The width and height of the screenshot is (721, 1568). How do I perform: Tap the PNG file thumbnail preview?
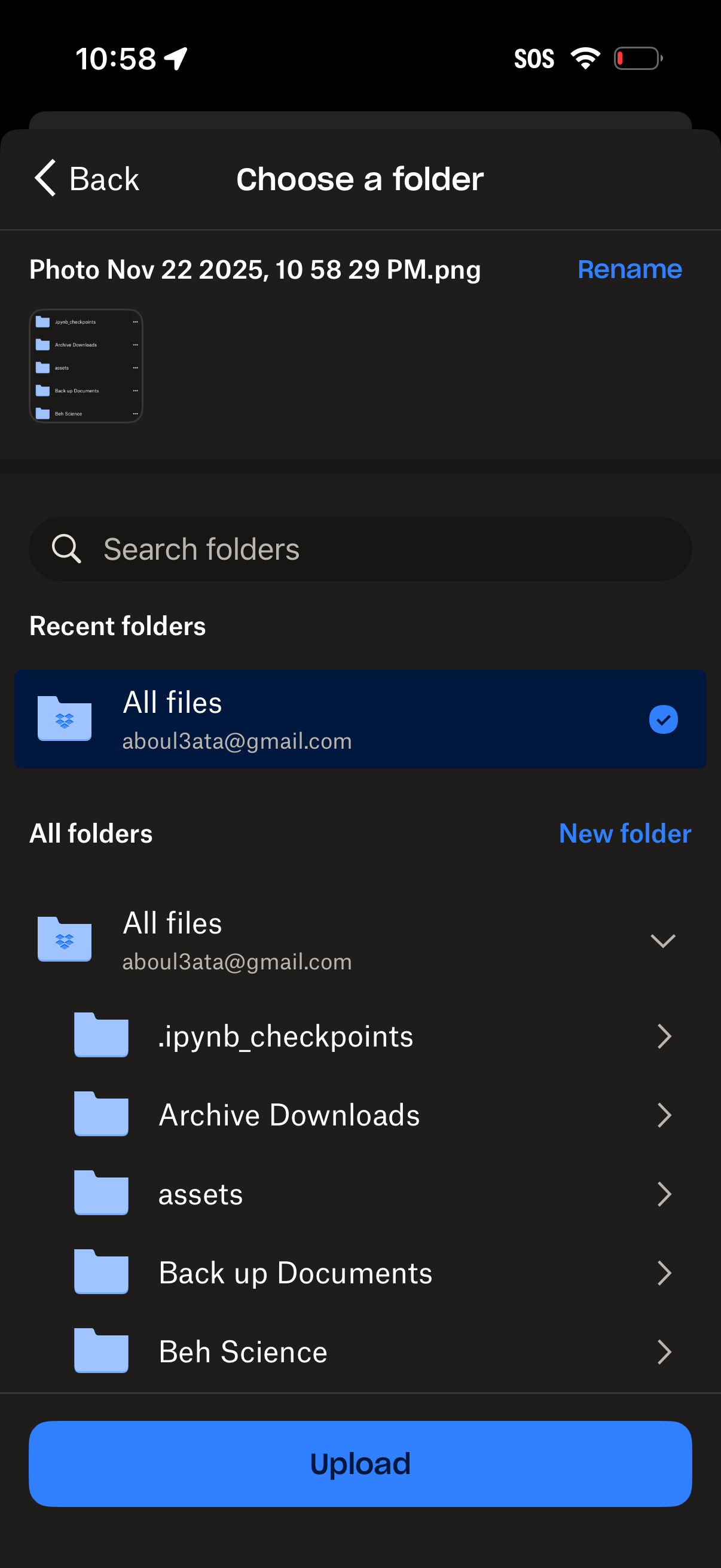(85, 365)
